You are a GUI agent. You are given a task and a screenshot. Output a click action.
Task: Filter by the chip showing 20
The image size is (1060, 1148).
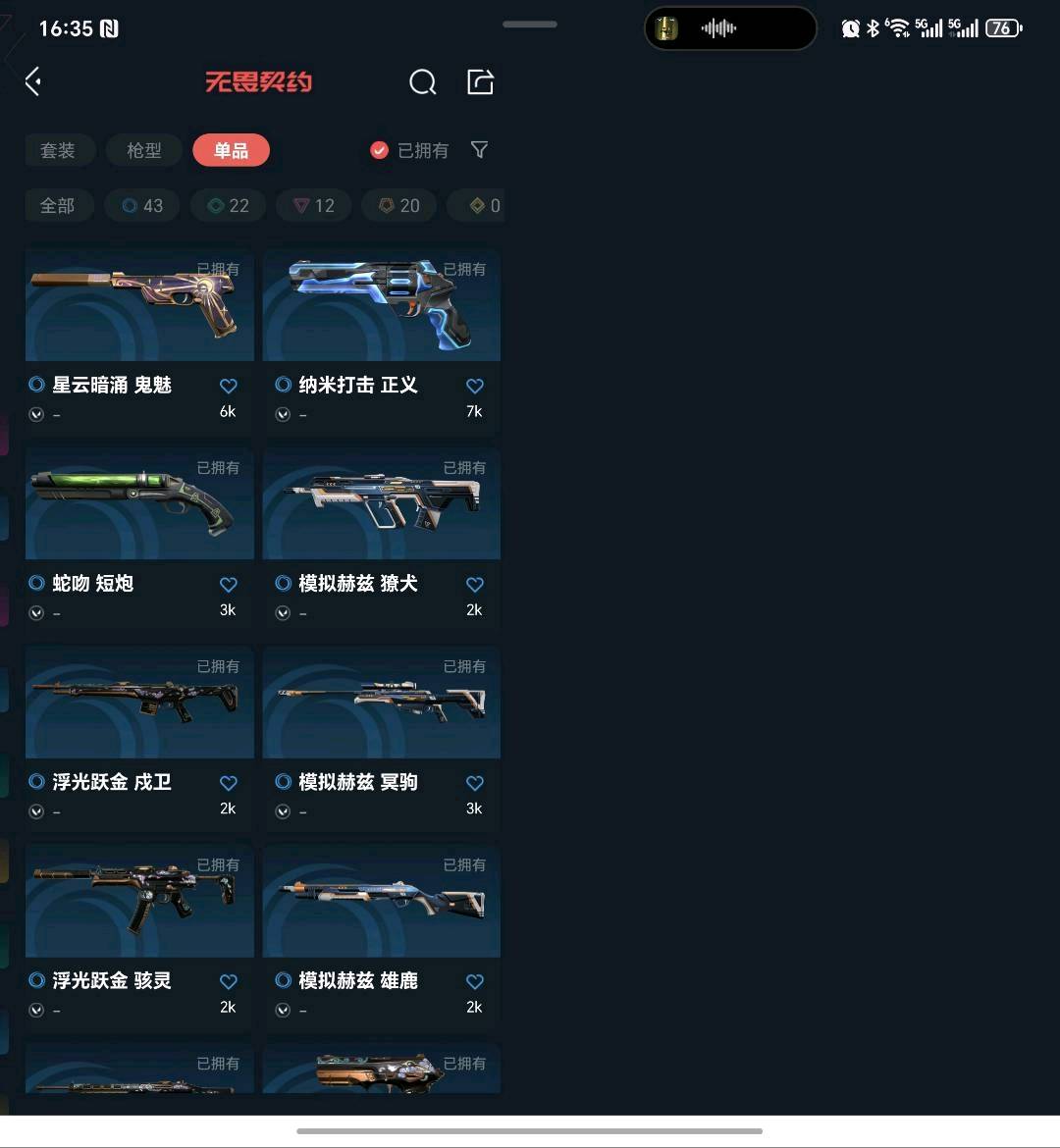[x=399, y=206]
